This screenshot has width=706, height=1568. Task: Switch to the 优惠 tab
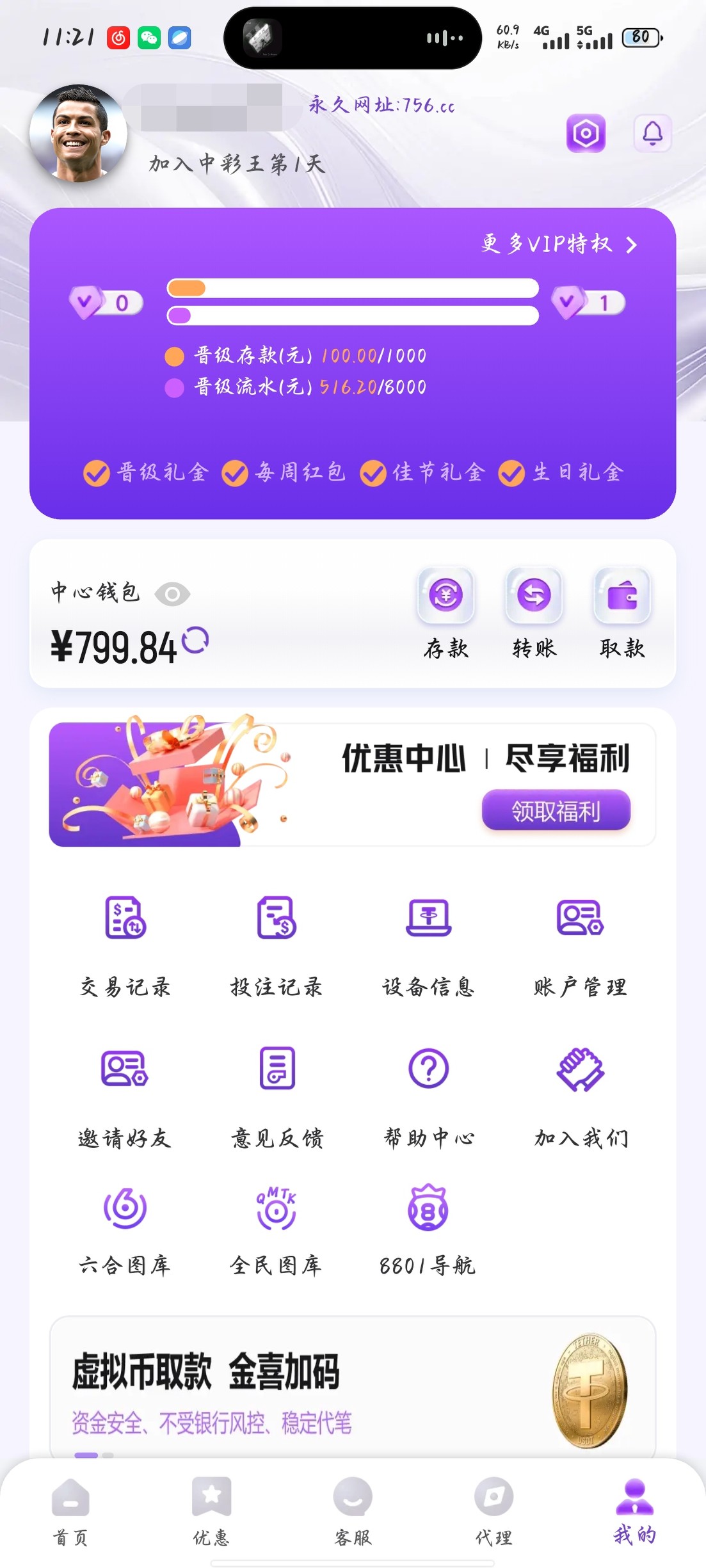coord(211,1510)
